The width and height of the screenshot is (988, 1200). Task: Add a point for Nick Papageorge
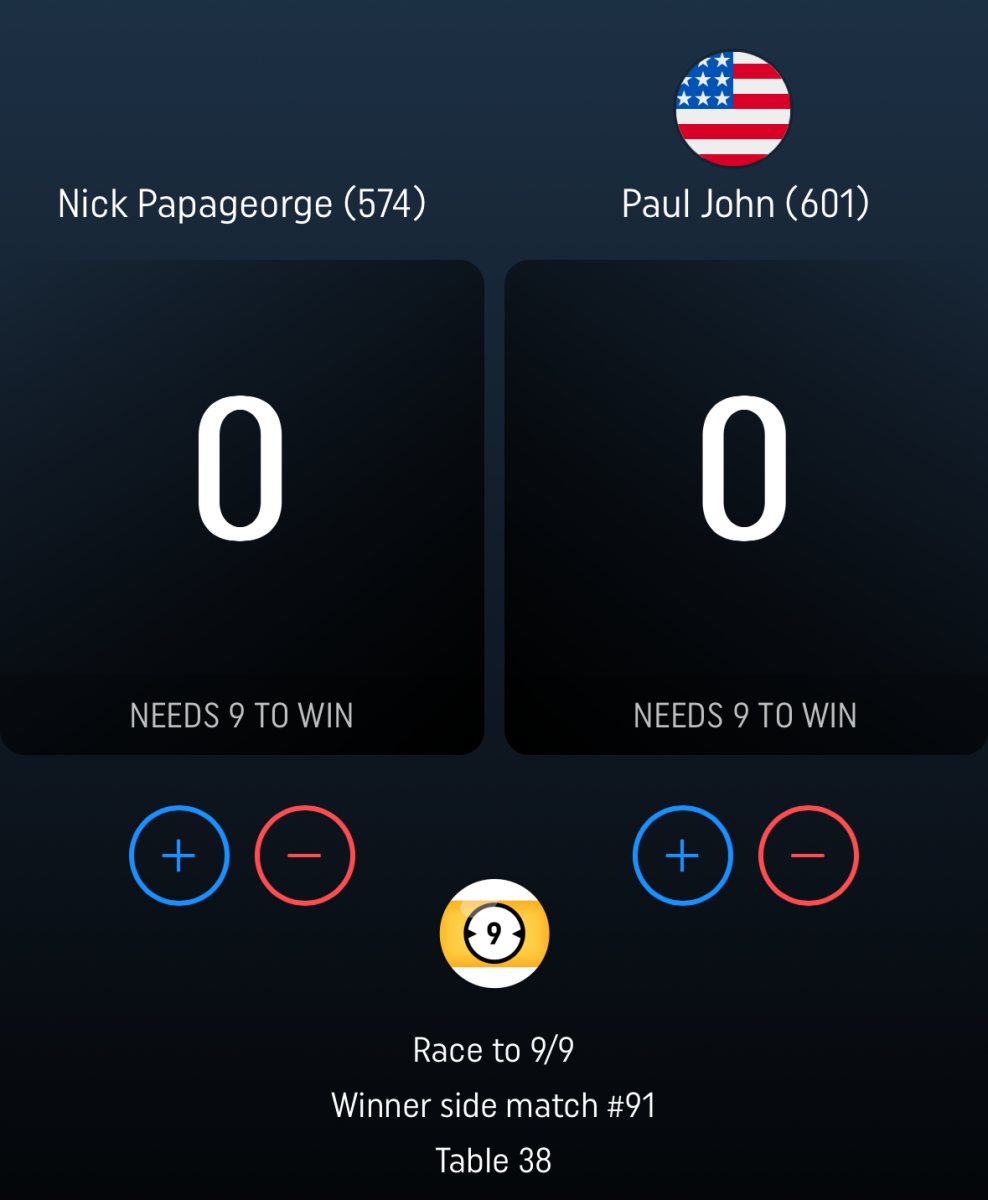(x=179, y=856)
